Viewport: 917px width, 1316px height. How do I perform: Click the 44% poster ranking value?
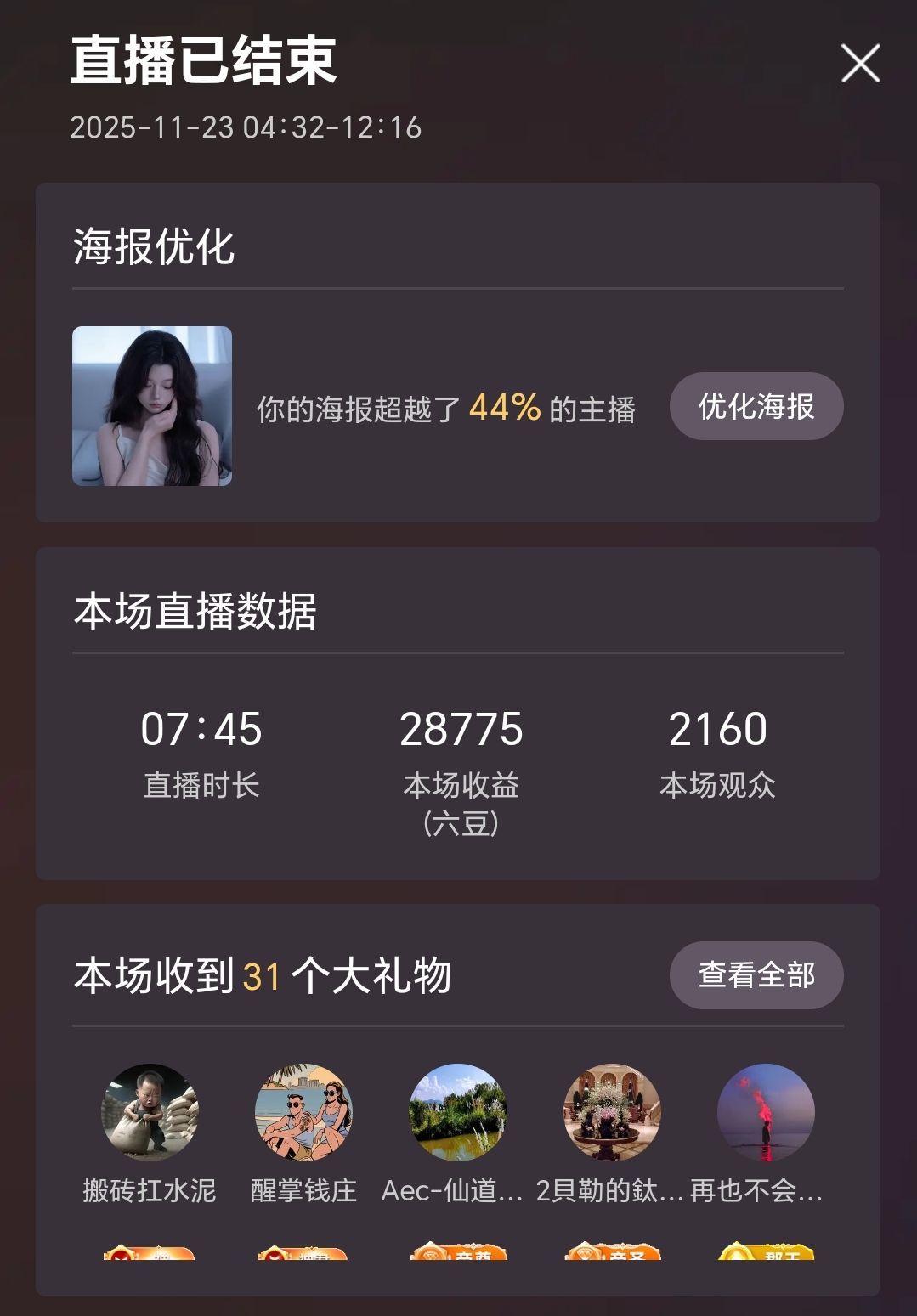(x=503, y=406)
